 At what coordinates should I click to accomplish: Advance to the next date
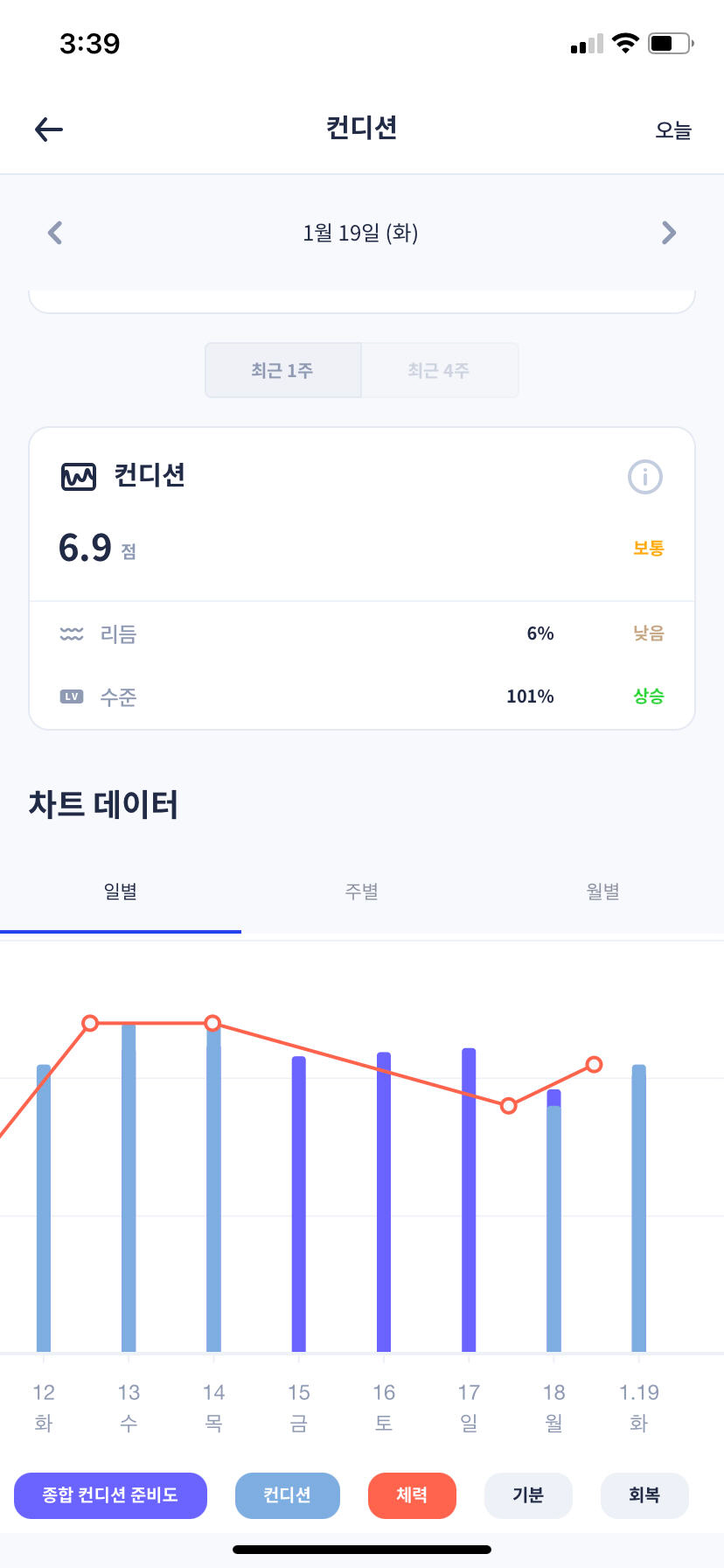coord(669,233)
